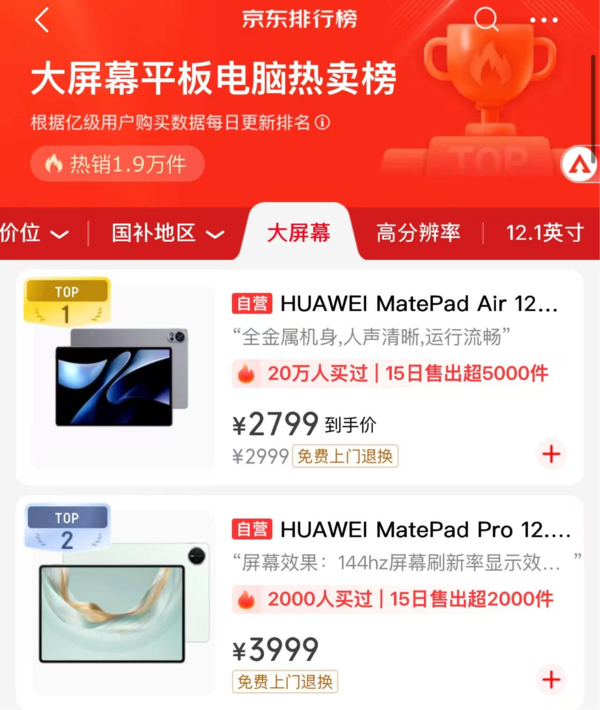The width and height of the screenshot is (600, 710).
Task: Tap the floating scroll-to-top button
Action: (x=579, y=163)
